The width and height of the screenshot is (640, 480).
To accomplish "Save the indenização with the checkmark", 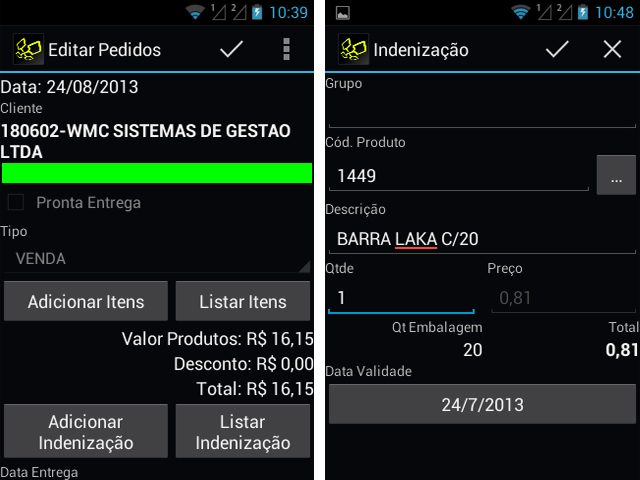I will [557, 49].
